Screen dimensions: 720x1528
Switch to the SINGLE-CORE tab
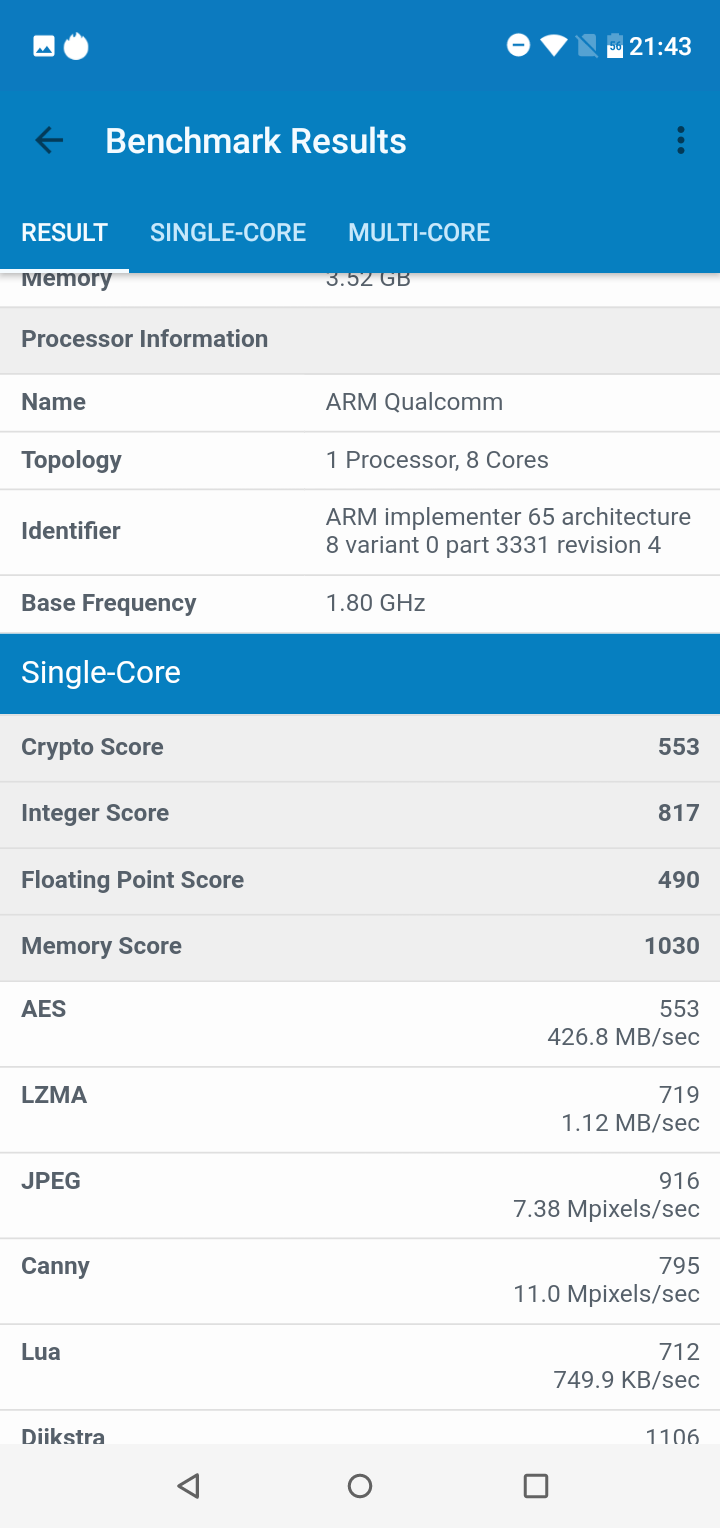228,233
